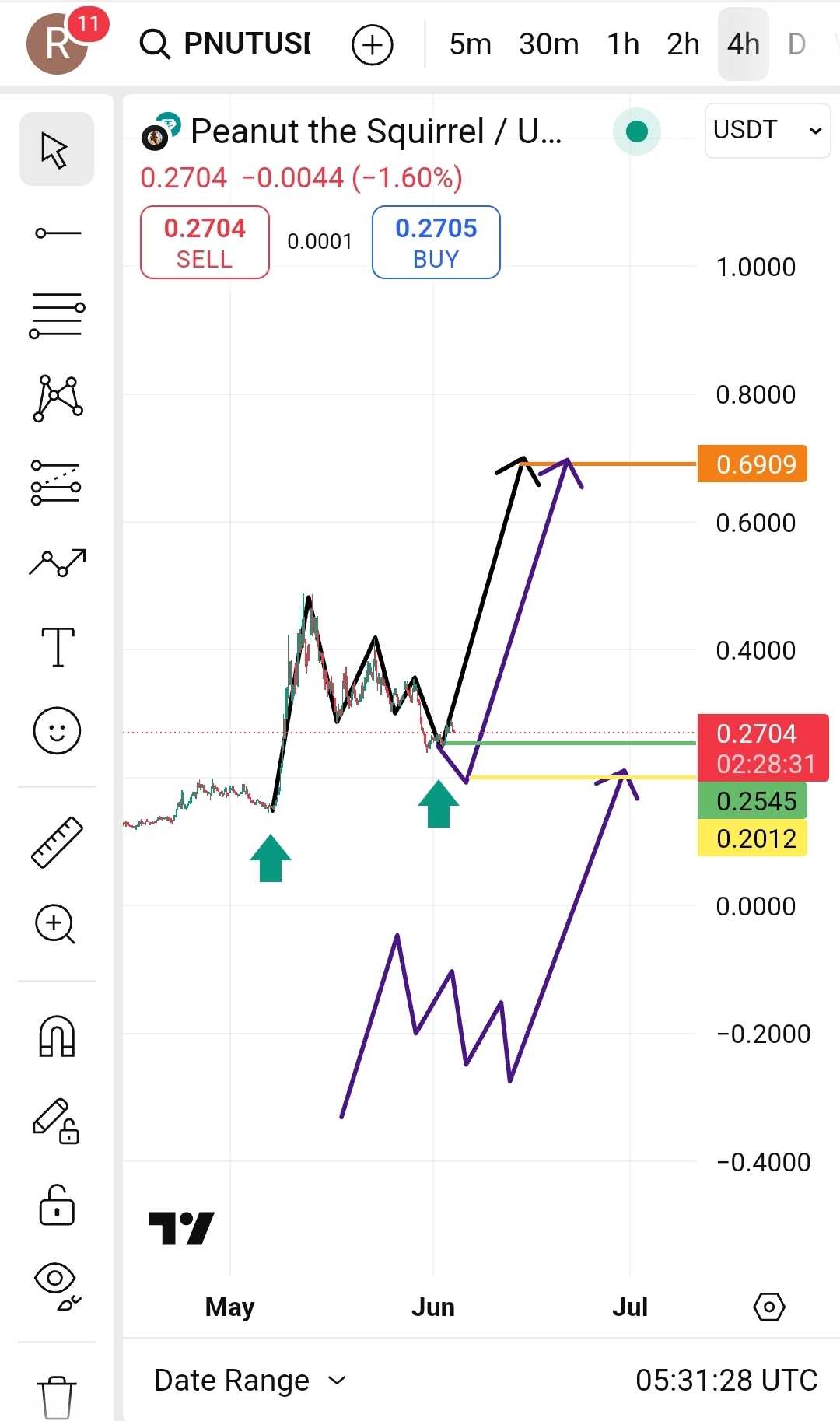Add a symbol to compare

click(x=372, y=44)
